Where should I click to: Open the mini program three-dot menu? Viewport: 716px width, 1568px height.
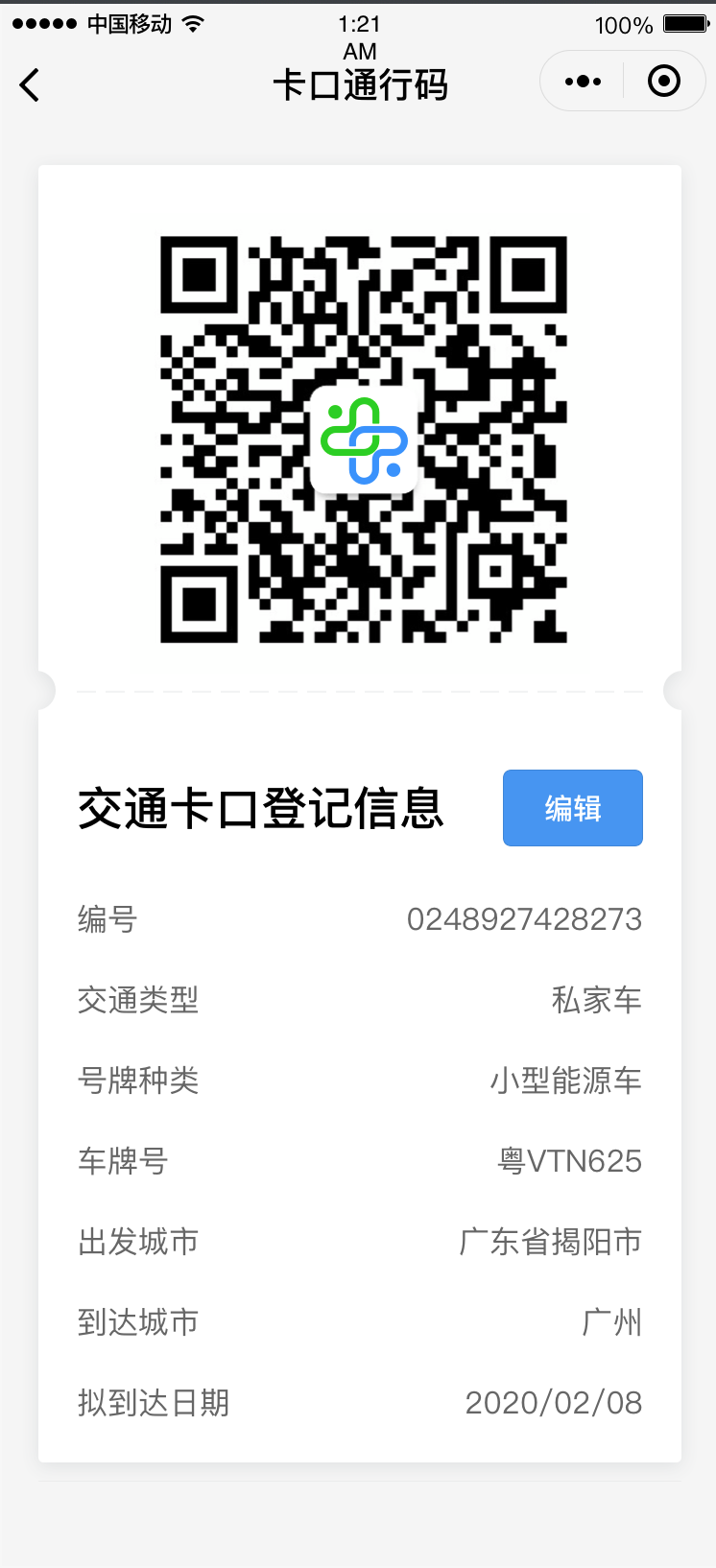pos(583,82)
